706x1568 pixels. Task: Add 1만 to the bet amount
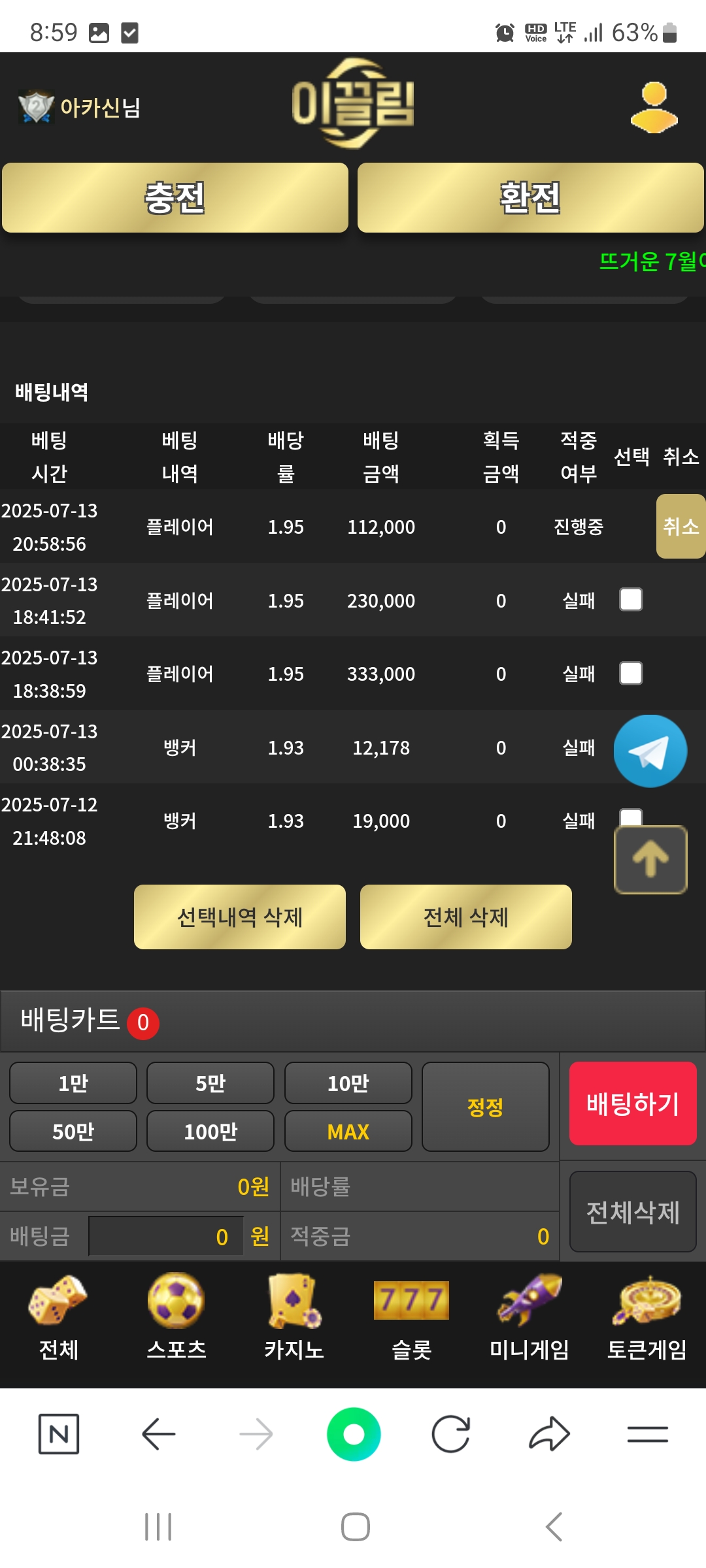[73, 1083]
